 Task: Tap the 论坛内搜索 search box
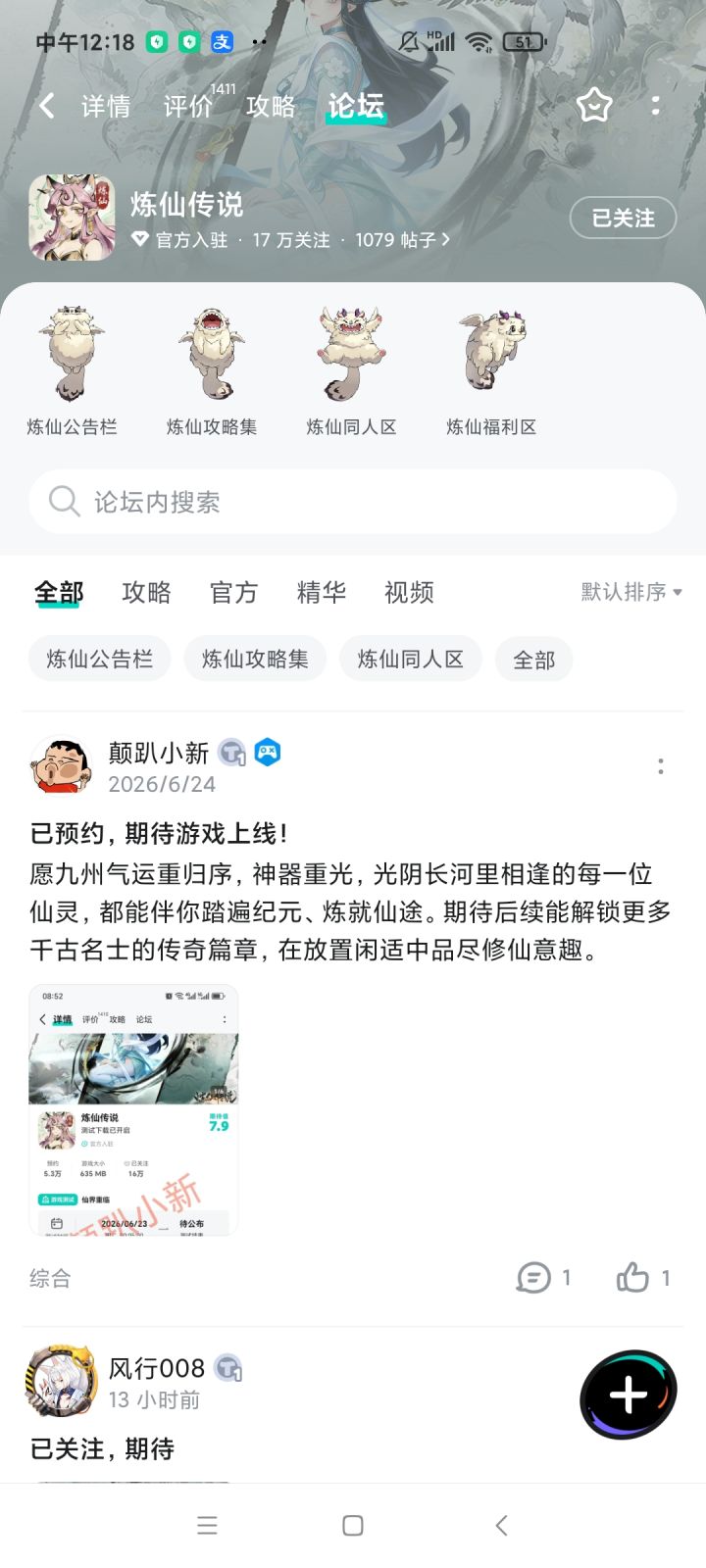click(353, 502)
